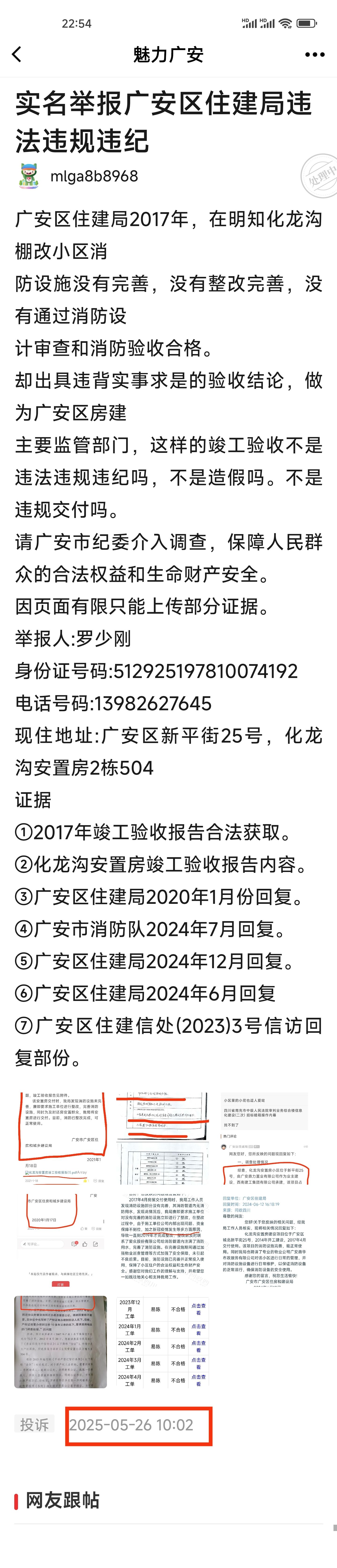This screenshot has height=1568, width=337.
Task: Tap the 投诉 category tag
Action: [34, 1424]
